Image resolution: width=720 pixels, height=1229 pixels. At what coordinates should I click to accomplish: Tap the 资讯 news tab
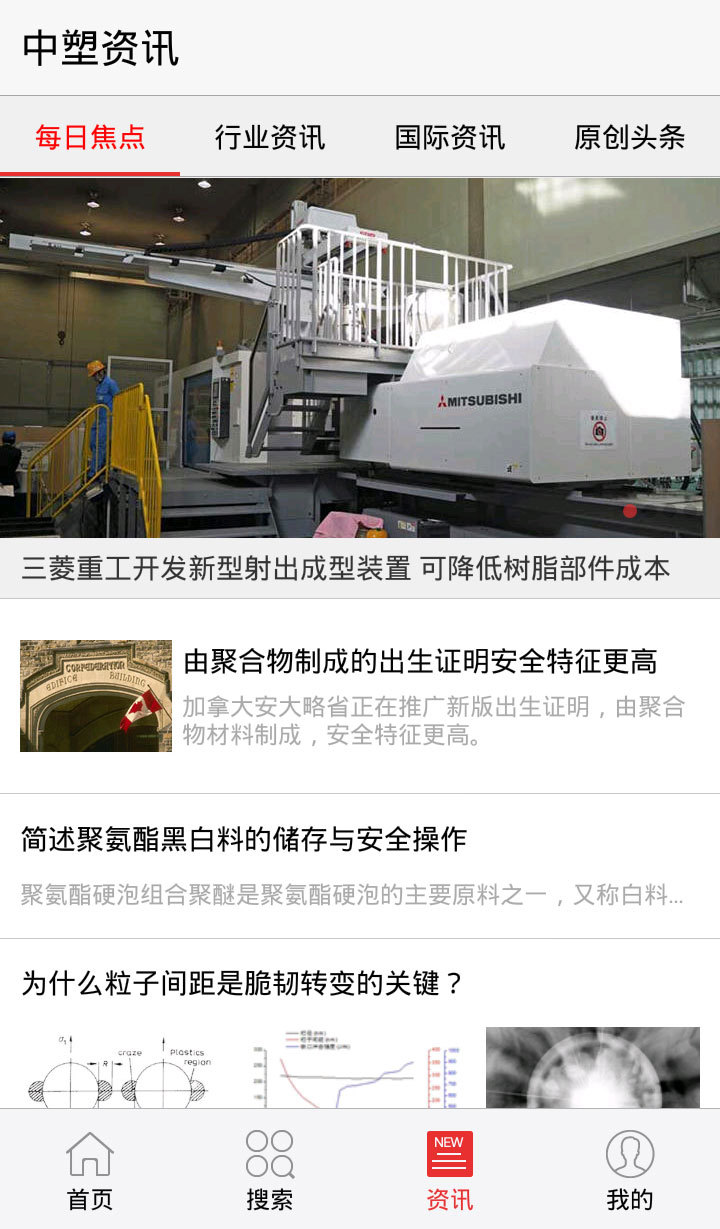(x=450, y=1170)
